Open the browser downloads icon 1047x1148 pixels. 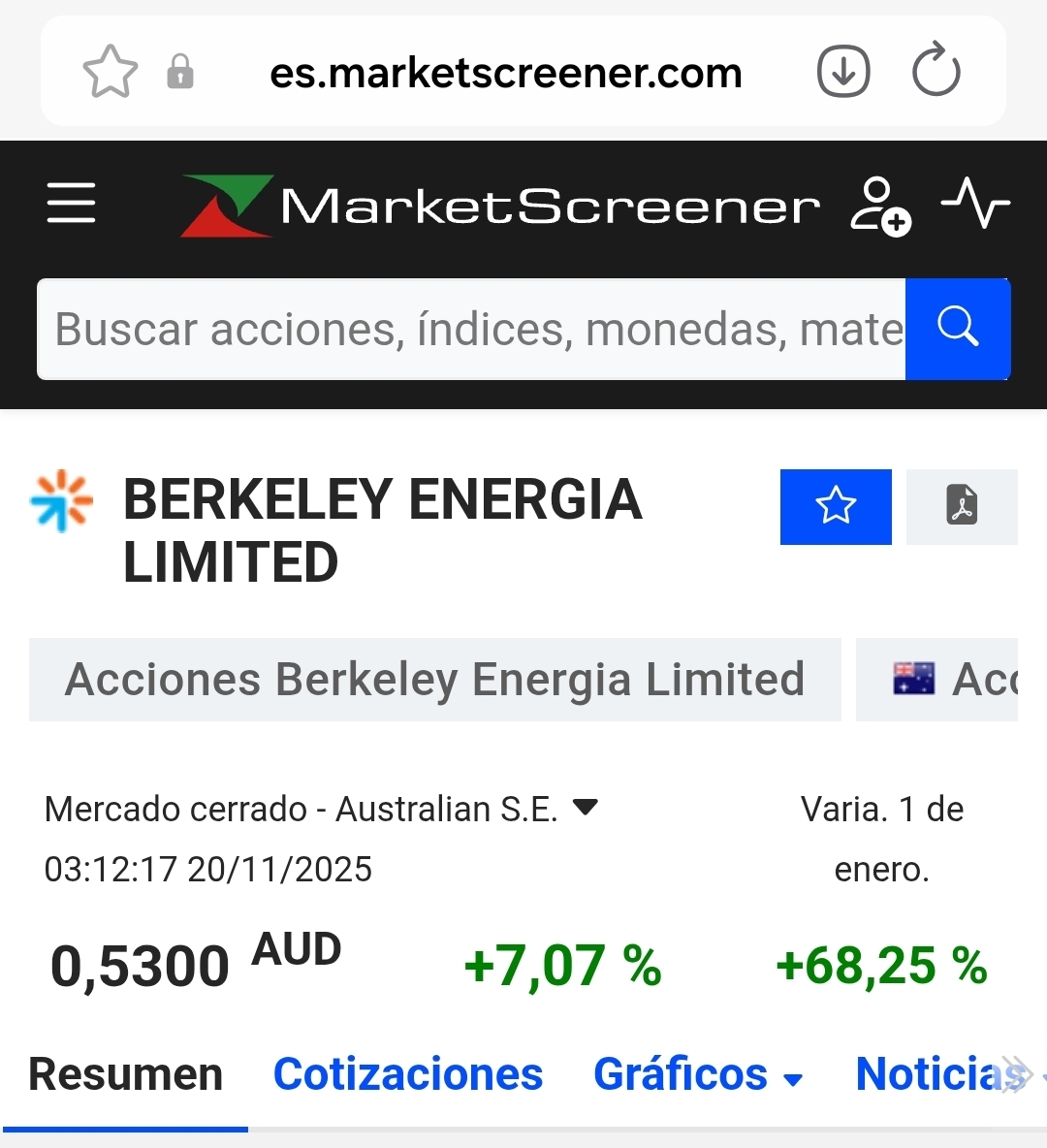842,72
